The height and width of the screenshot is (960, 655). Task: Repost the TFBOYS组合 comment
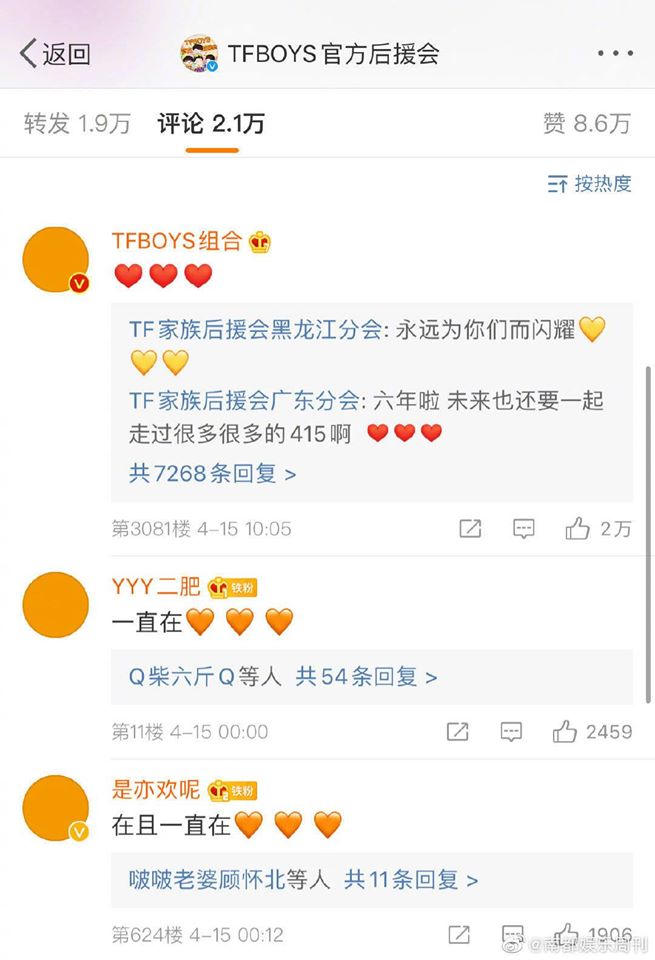pyautogui.click(x=470, y=529)
